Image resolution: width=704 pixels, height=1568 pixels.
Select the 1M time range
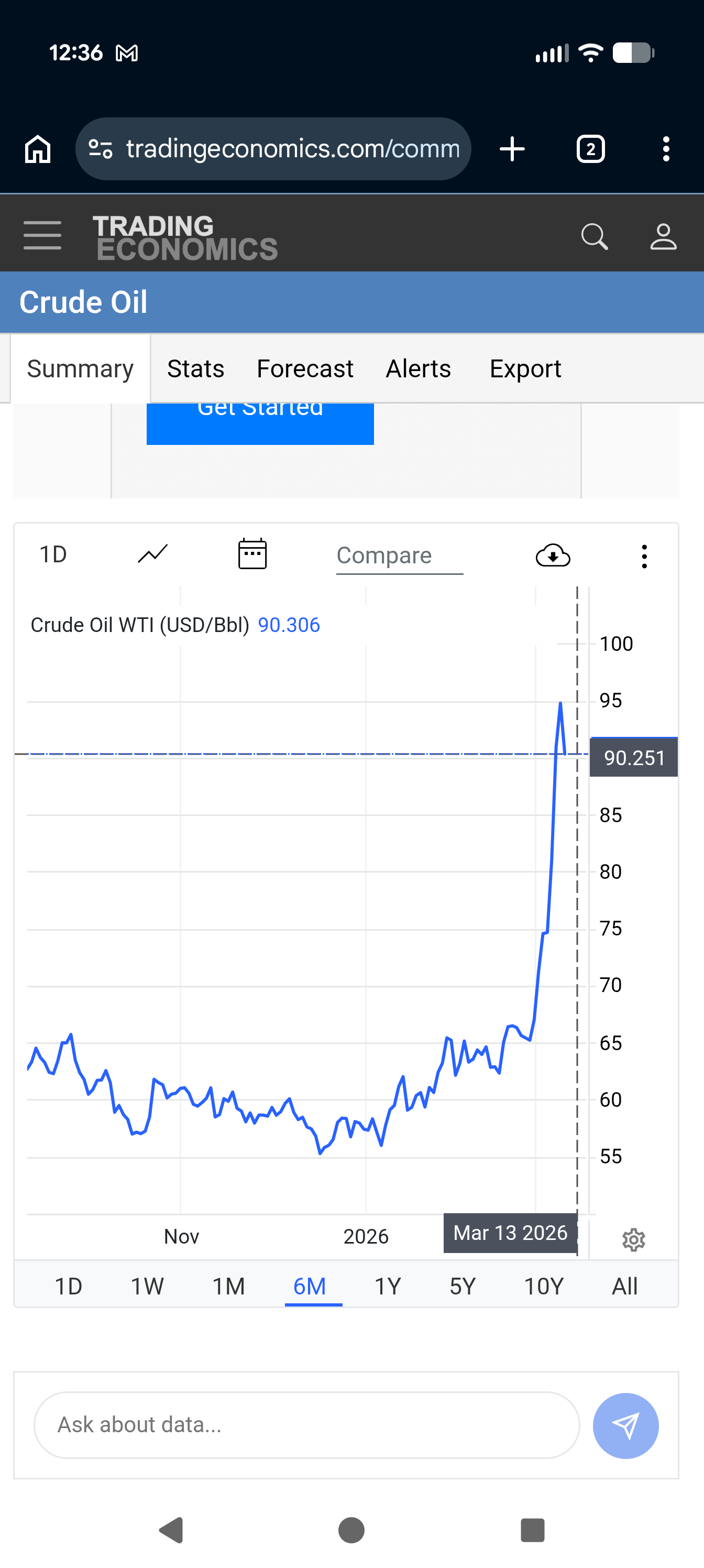[228, 1286]
